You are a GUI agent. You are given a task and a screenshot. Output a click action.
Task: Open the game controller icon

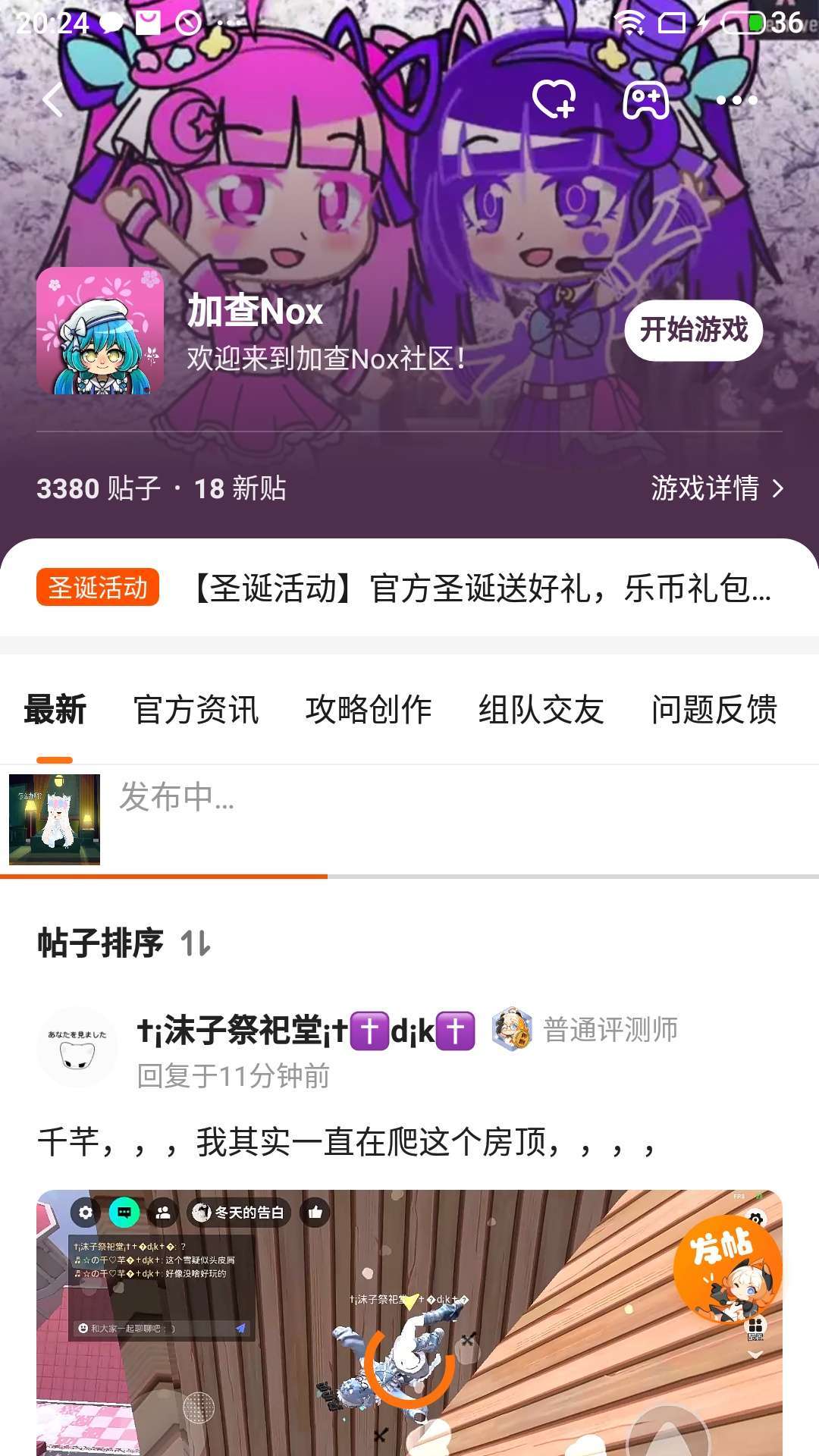[645, 100]
